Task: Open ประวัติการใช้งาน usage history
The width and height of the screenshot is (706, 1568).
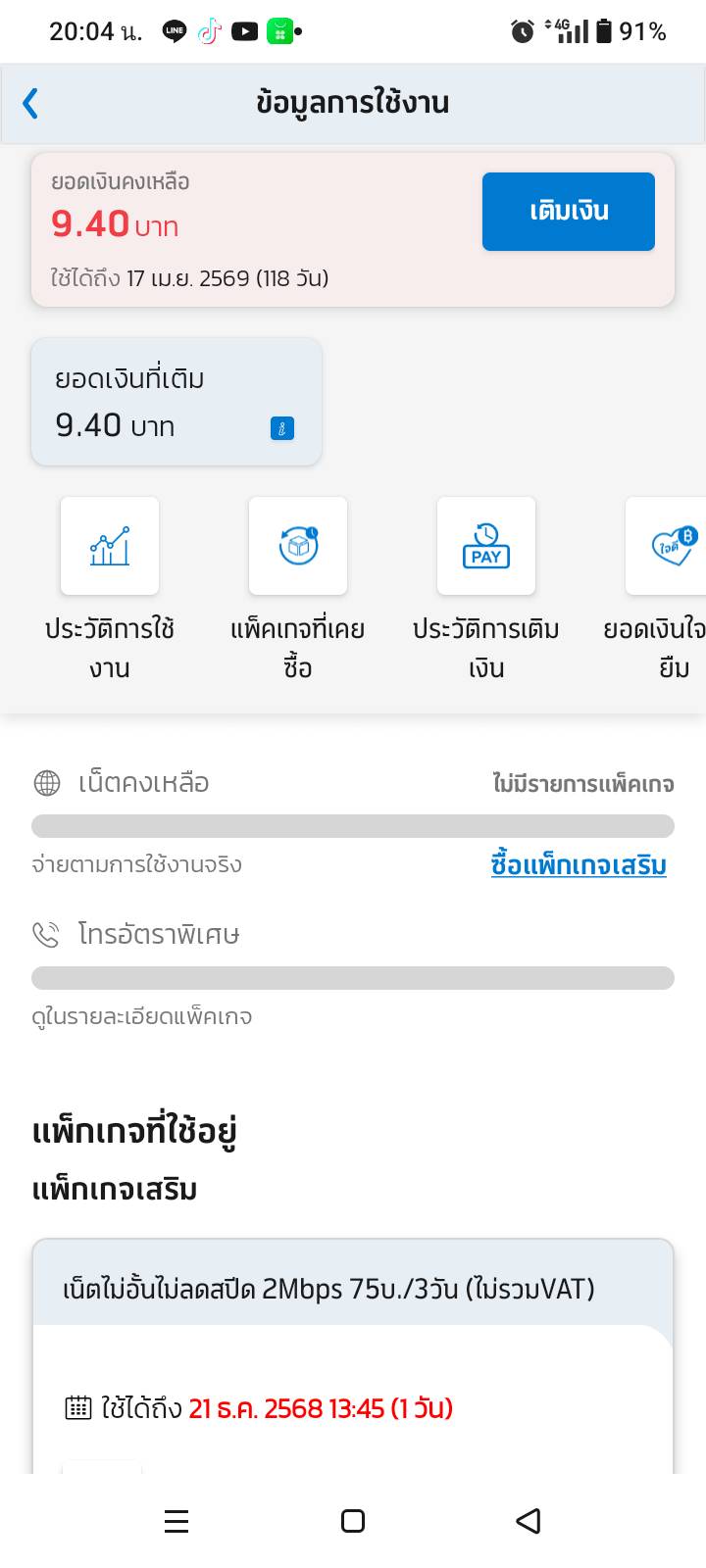Action: [x=110, y=546]
